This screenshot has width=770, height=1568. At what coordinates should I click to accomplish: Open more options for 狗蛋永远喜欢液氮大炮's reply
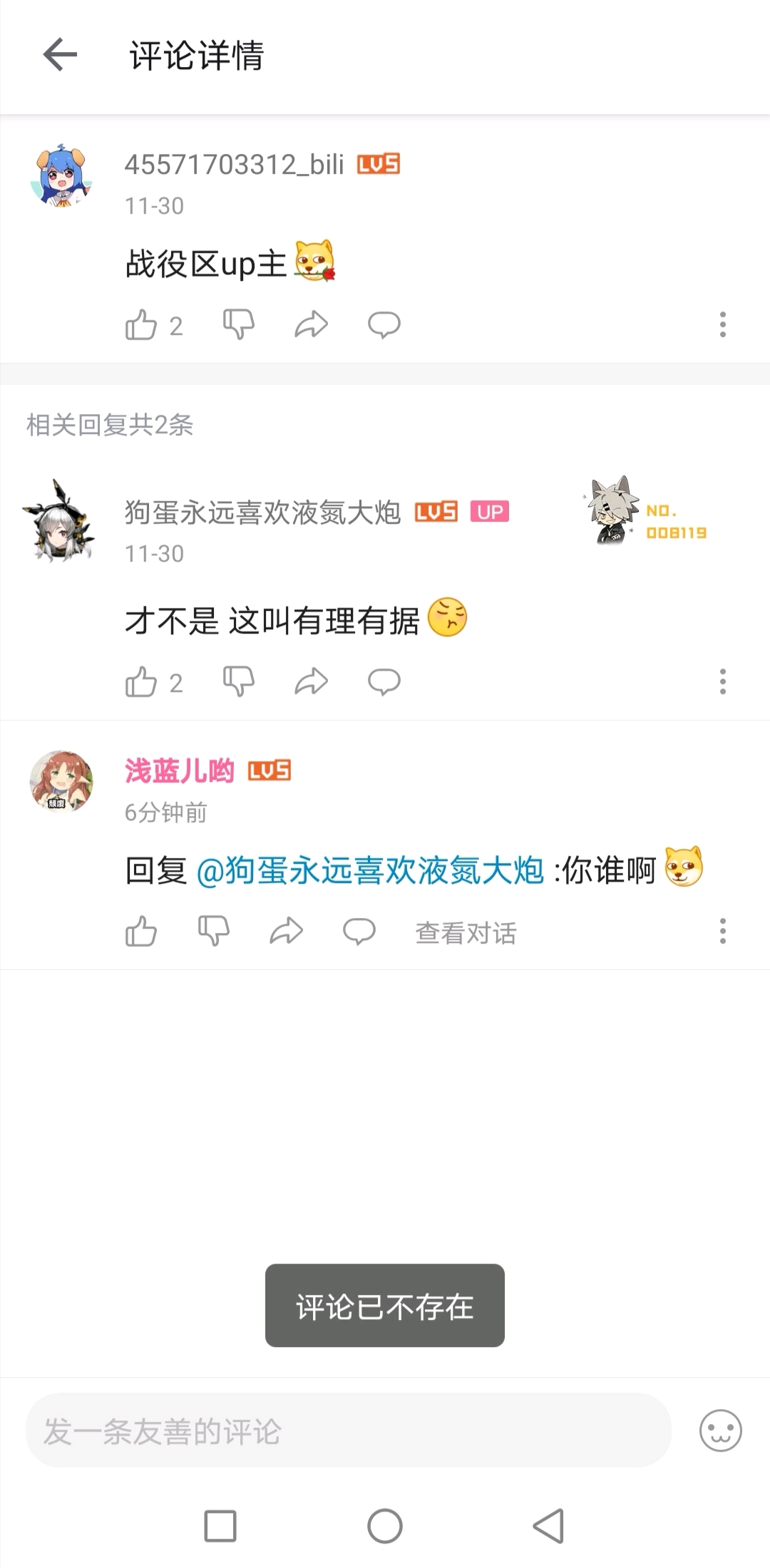click(x=722, y=682)
